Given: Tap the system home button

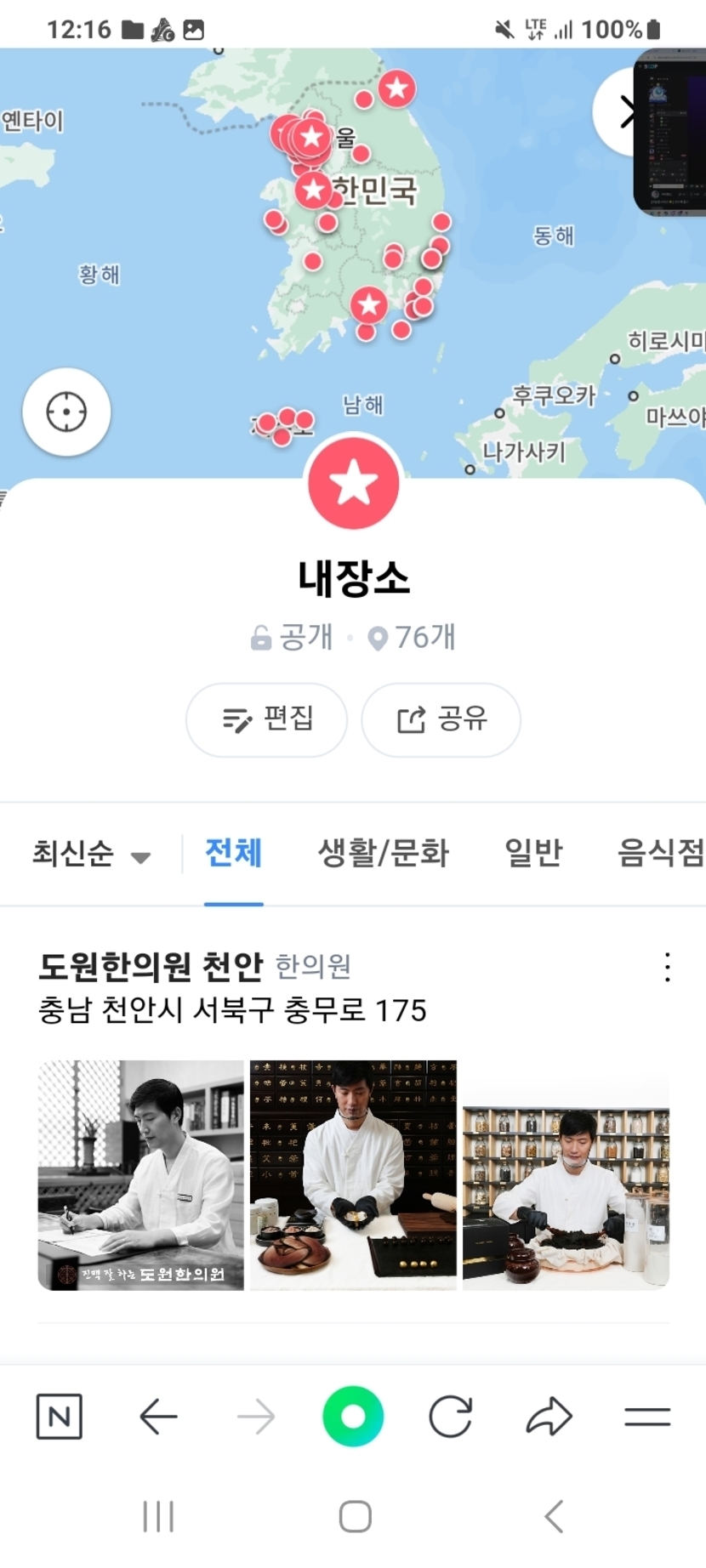Looking at the screenshot, I should click(x=355, y=1516).
